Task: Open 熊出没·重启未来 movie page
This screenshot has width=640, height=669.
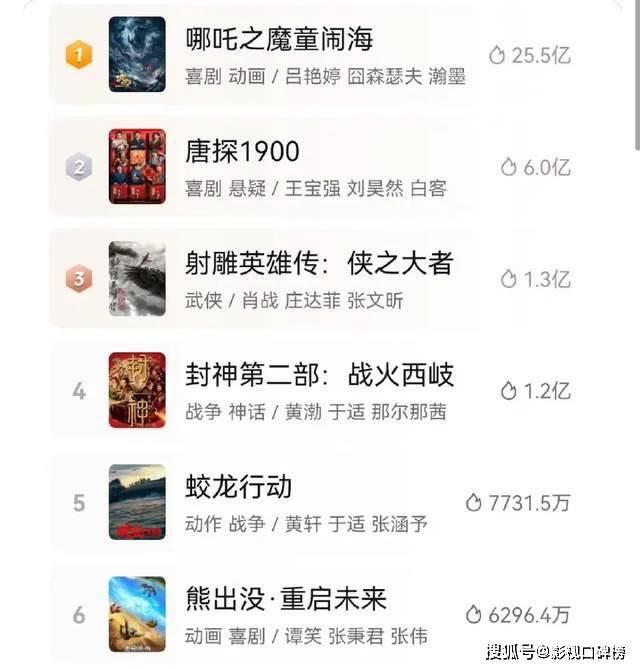Action: pyautogui.click(x=286, y=599)
